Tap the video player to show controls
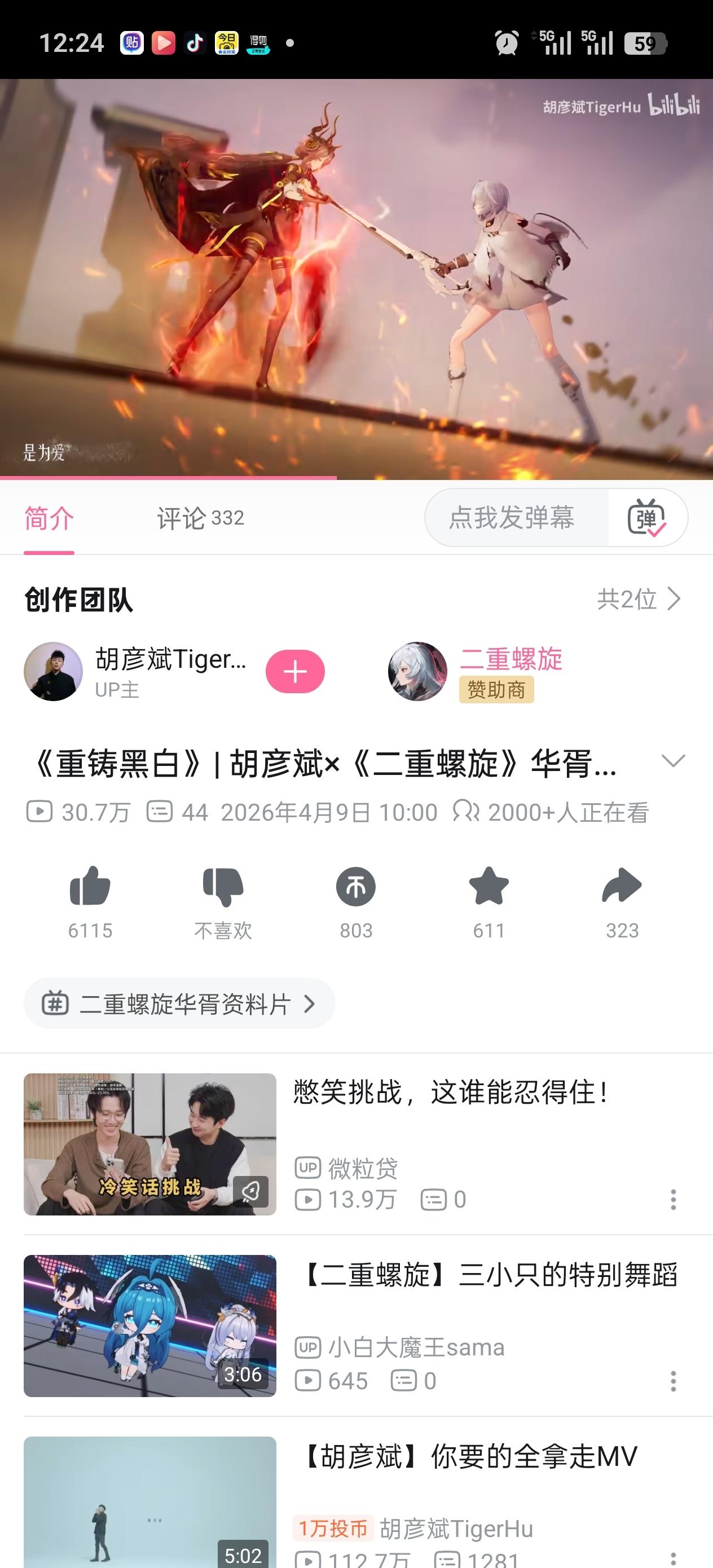This screenshot has width=713, height=1568. tap(356, 279)
